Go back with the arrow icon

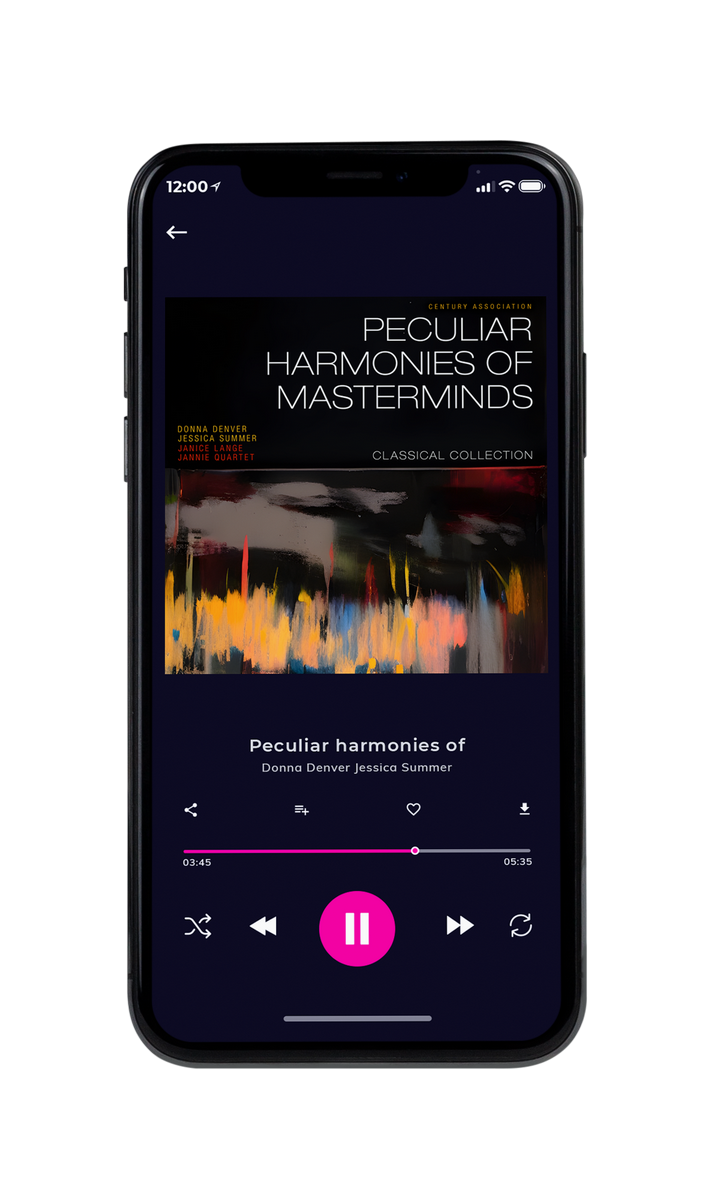[177, 232]
